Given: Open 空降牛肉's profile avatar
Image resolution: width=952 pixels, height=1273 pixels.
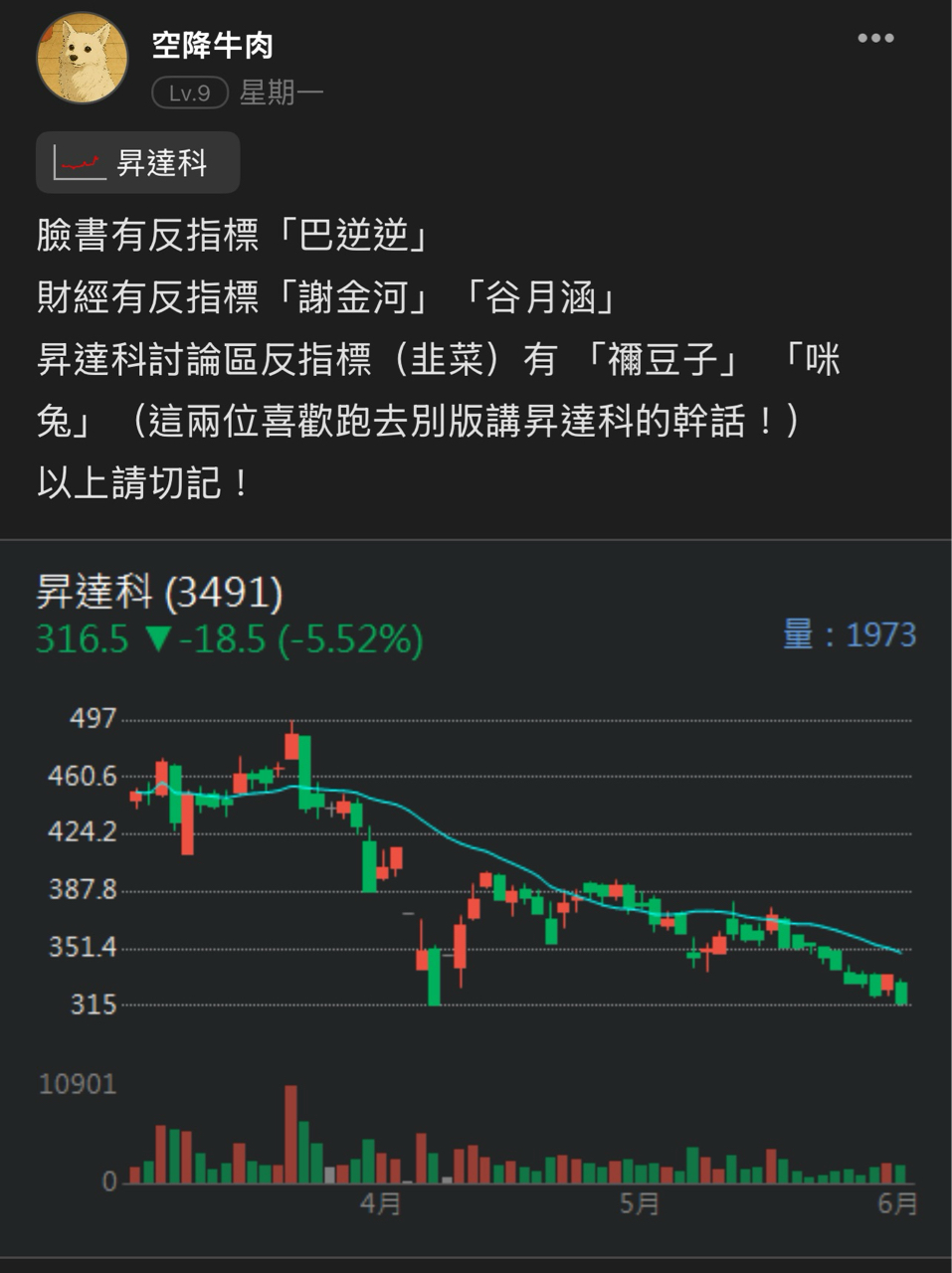Looking at the screenshot, I should [x=83, y=59].
